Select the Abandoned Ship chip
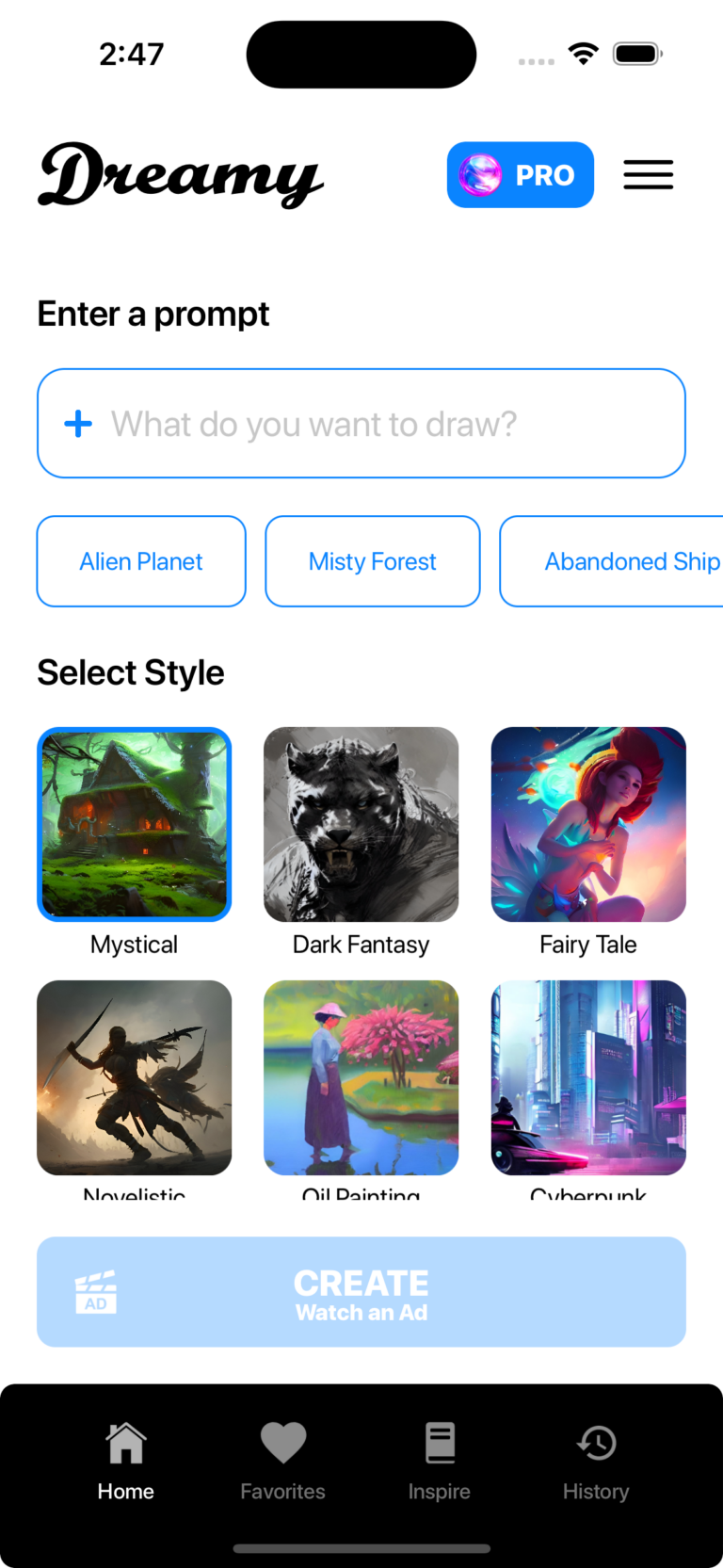This screenshot has height=1568, width=723. 612,561
